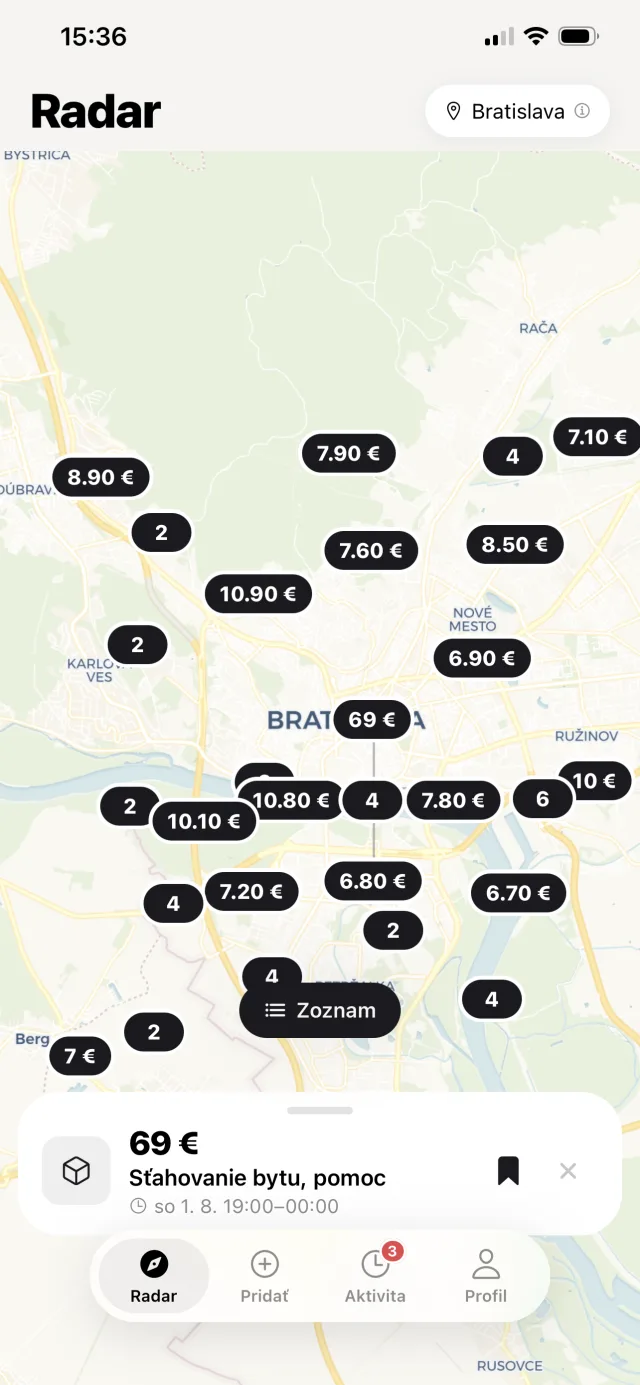This screenshot has width=640, height=1385.
Task: Tap the 7.10 € marker near Rača
Action: (597, 437)
